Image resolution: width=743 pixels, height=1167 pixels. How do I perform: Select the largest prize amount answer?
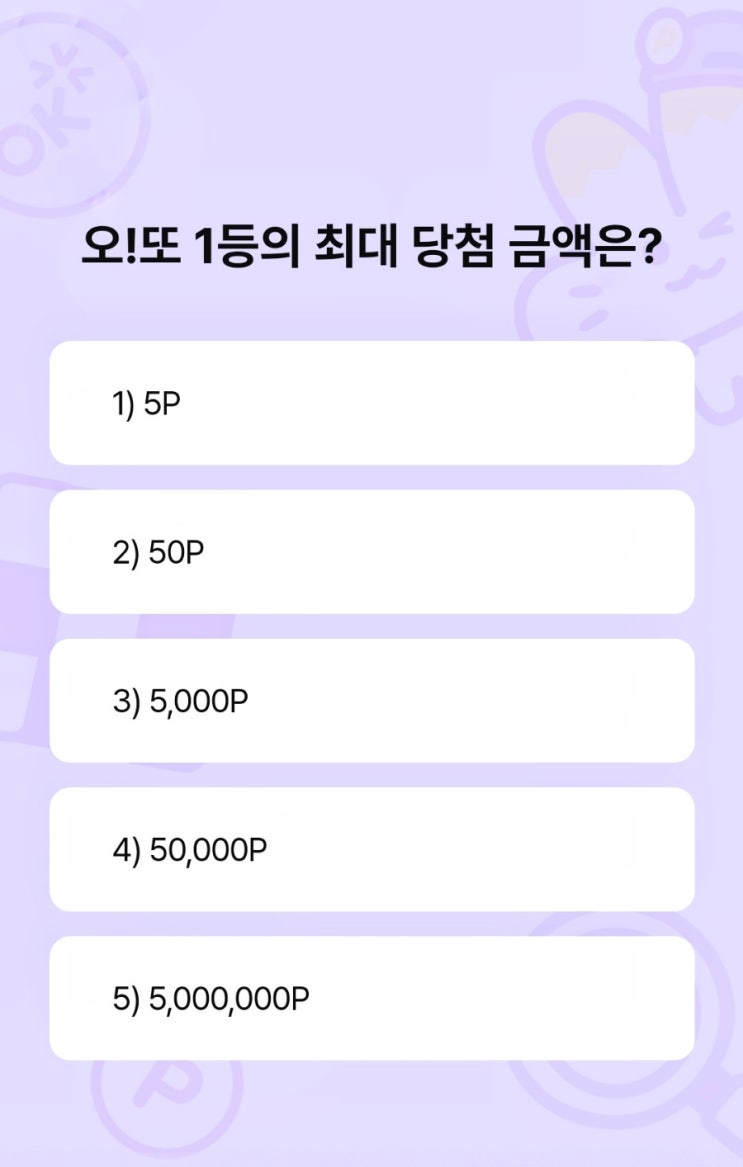point(371,997)
